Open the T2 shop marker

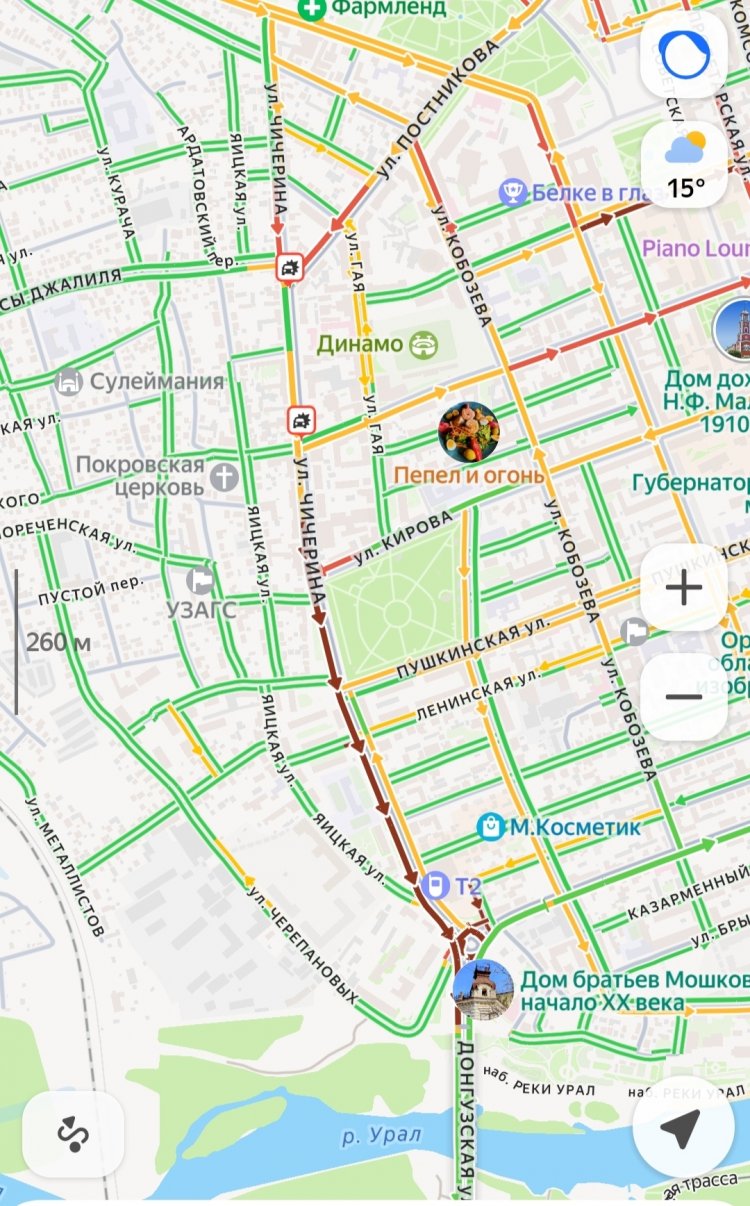[x=436, y=886]
